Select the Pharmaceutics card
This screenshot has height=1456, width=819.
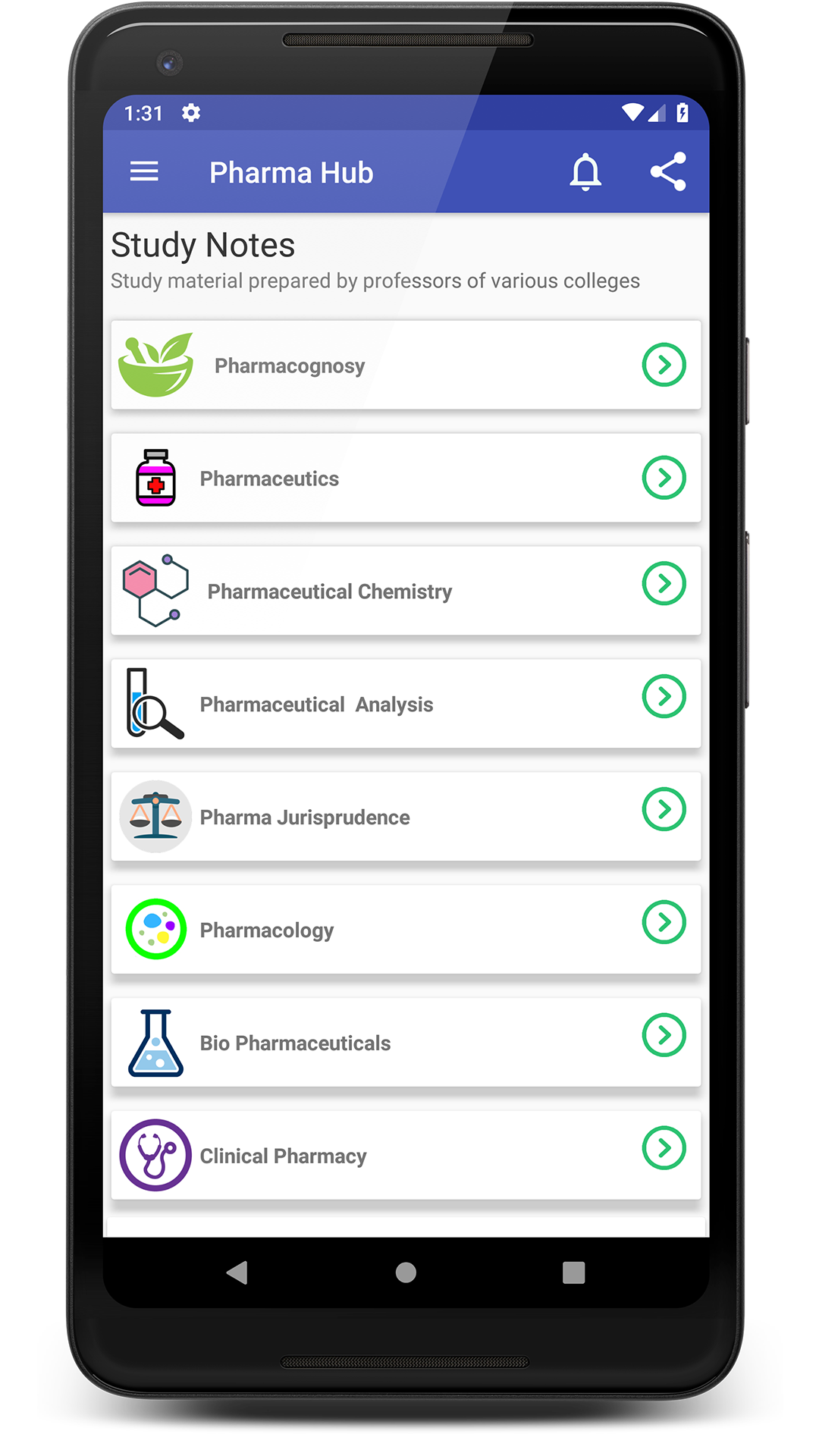point(406,479)
